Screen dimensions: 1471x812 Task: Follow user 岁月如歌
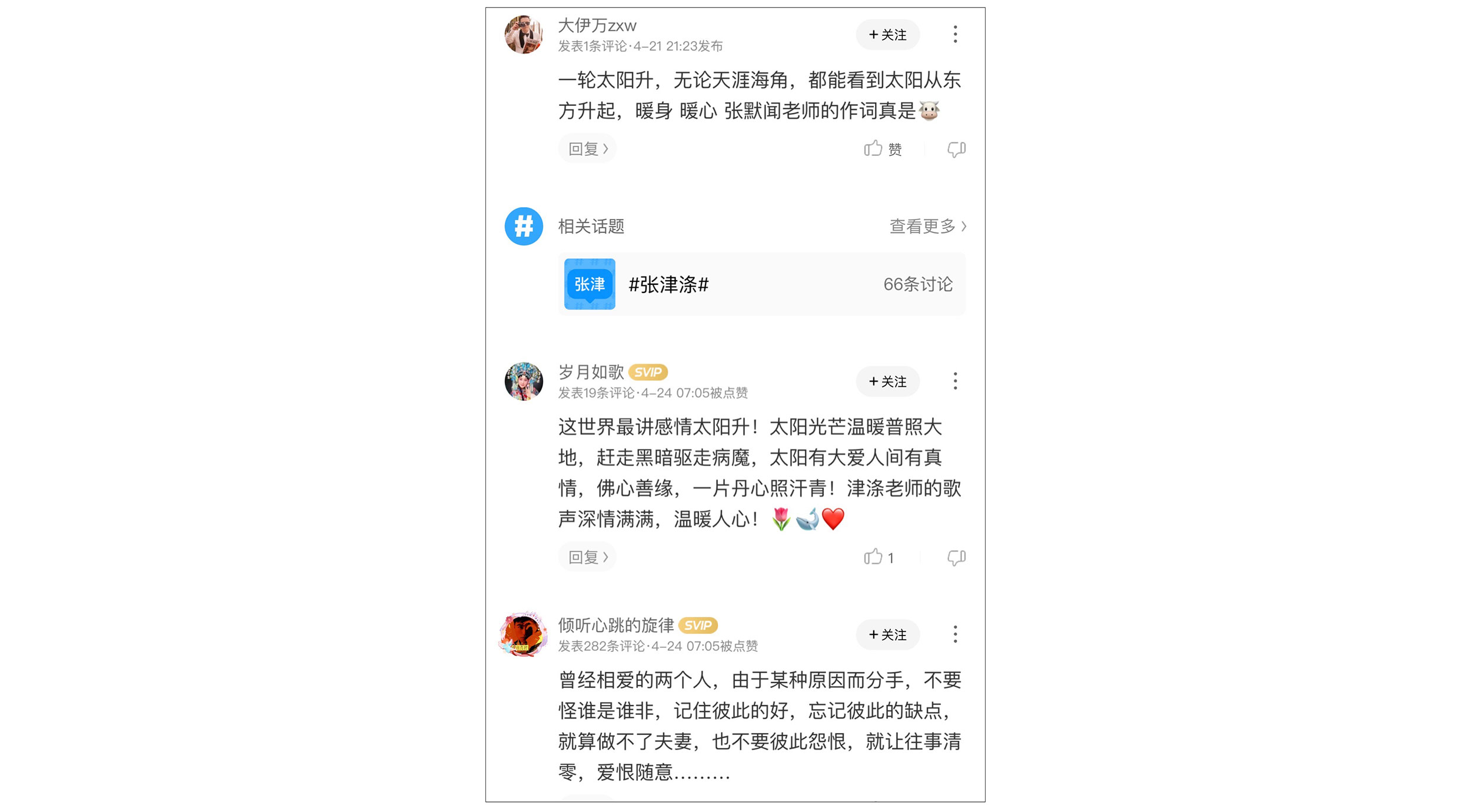887,381
